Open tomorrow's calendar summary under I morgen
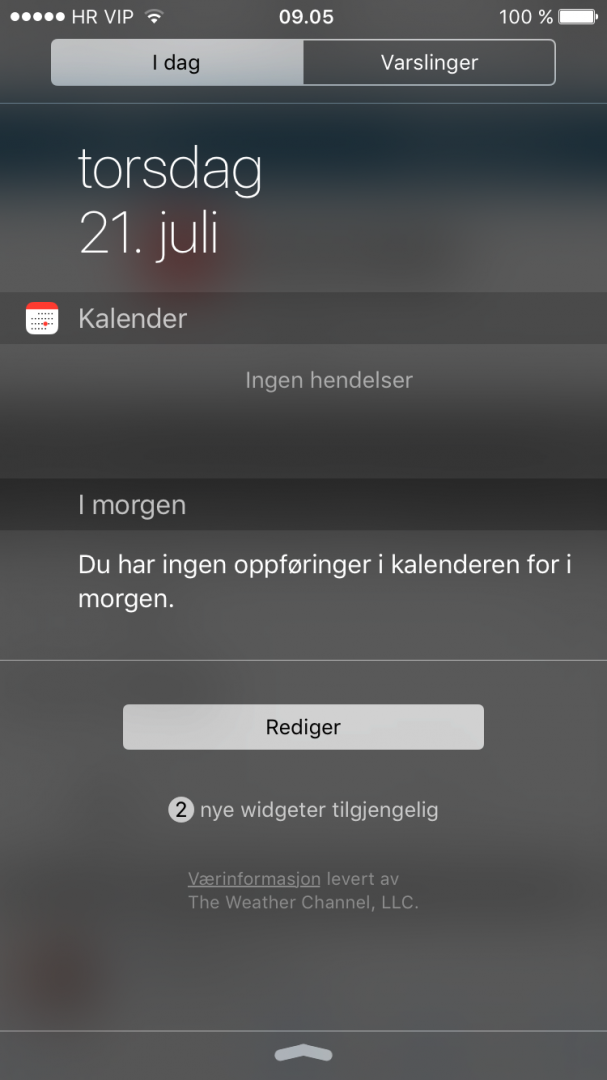Viewport: 607px width, 1080px height. click(324, 581)
